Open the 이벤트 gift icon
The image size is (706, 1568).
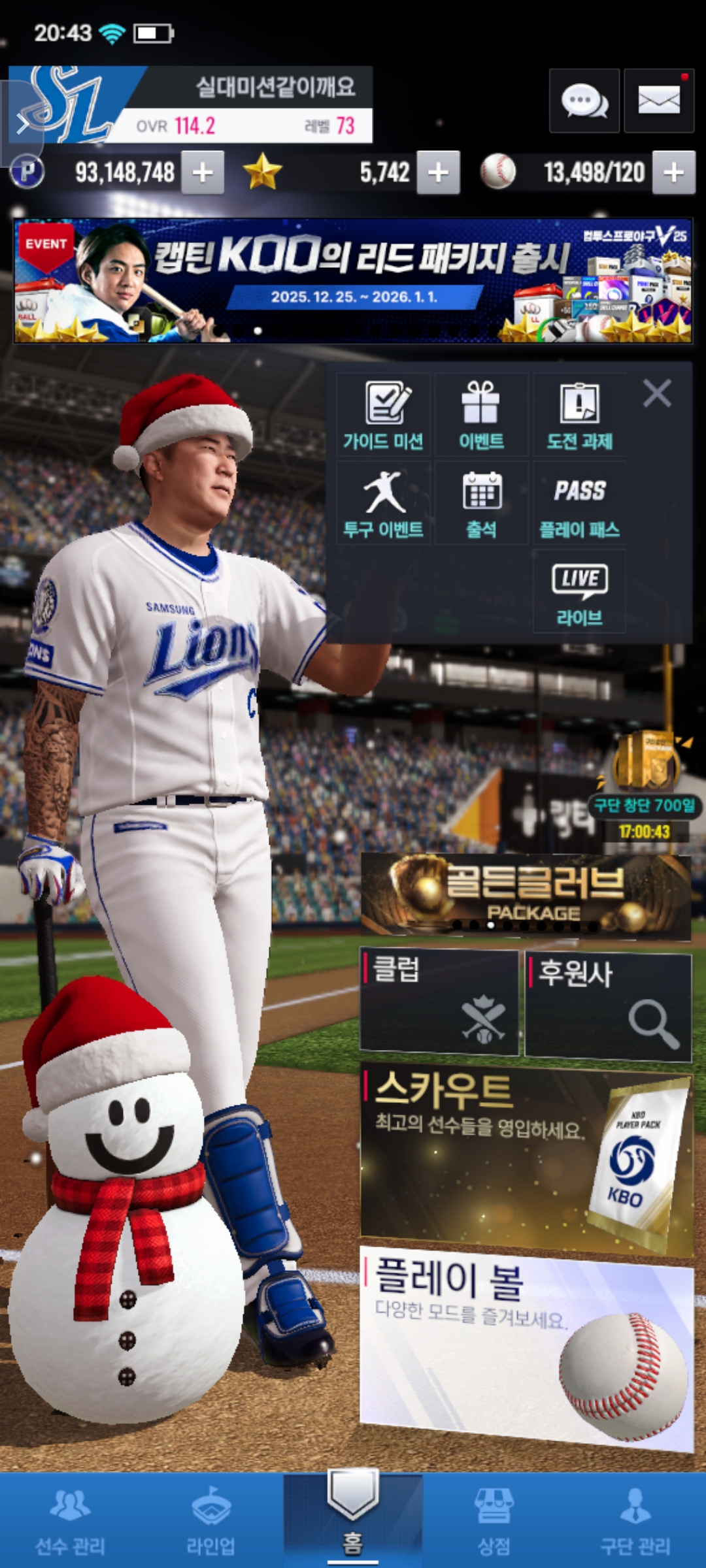coord(481,414)
